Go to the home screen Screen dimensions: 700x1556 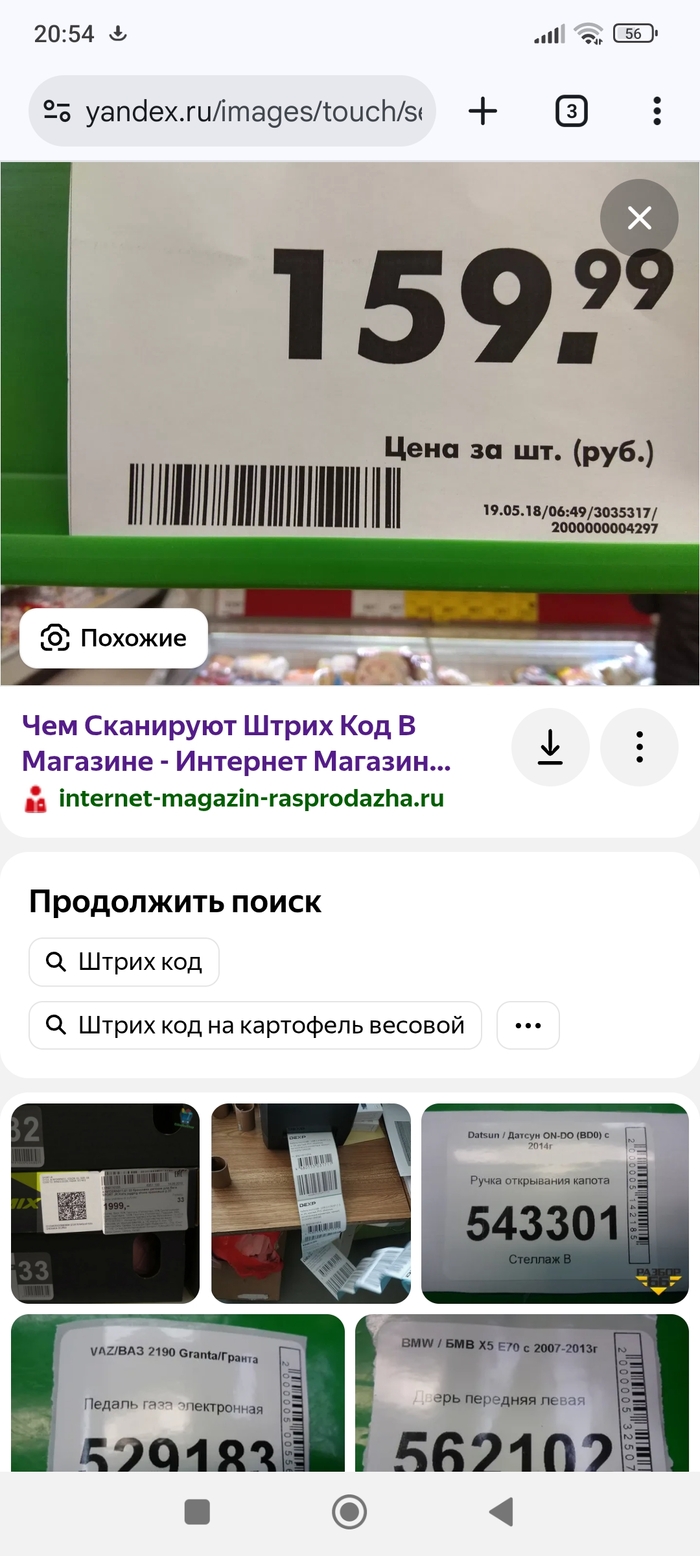coord(349,1512)
